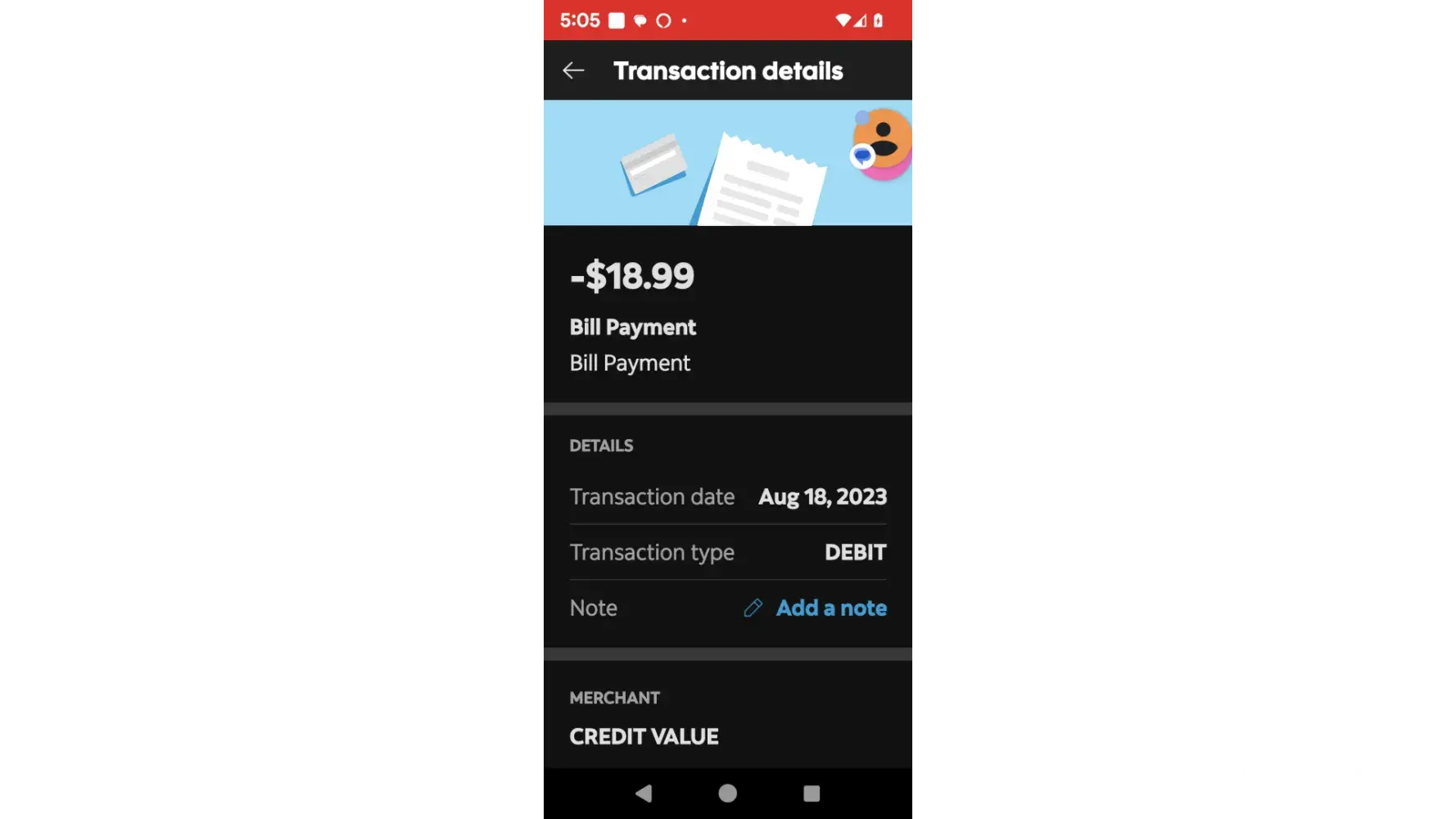Go back from Transaction details
The height and width of the screenshot is (819, 1456).
pyautogui.click(x=573, y=70)
